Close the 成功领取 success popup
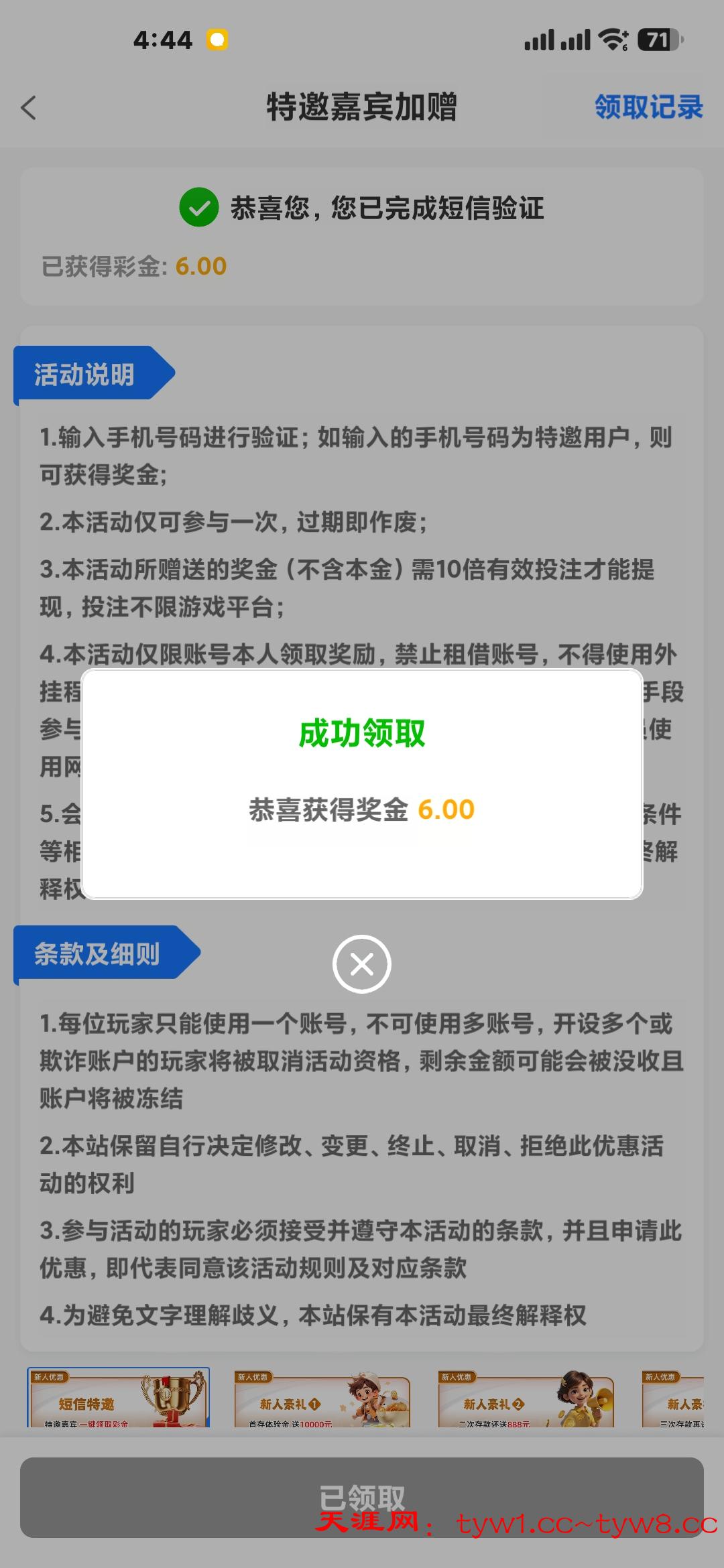 361,963
